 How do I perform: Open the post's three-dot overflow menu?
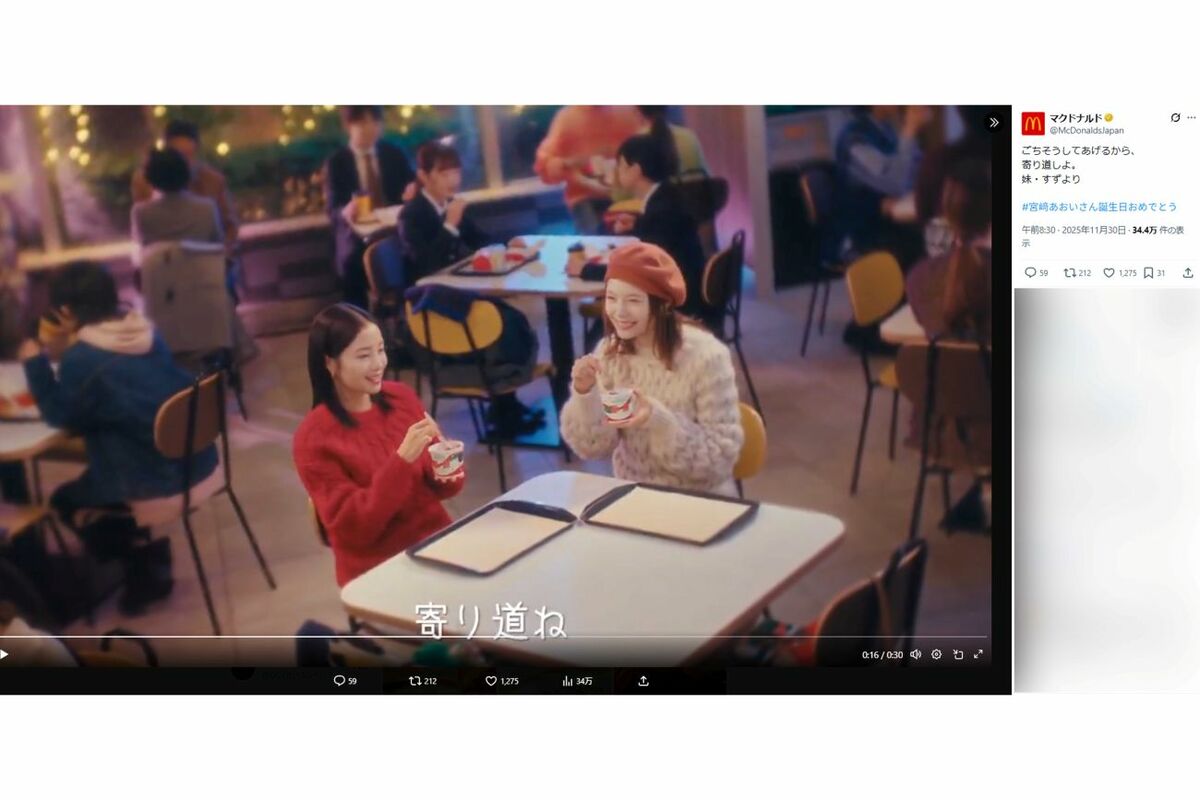[x=1189, y=118]
